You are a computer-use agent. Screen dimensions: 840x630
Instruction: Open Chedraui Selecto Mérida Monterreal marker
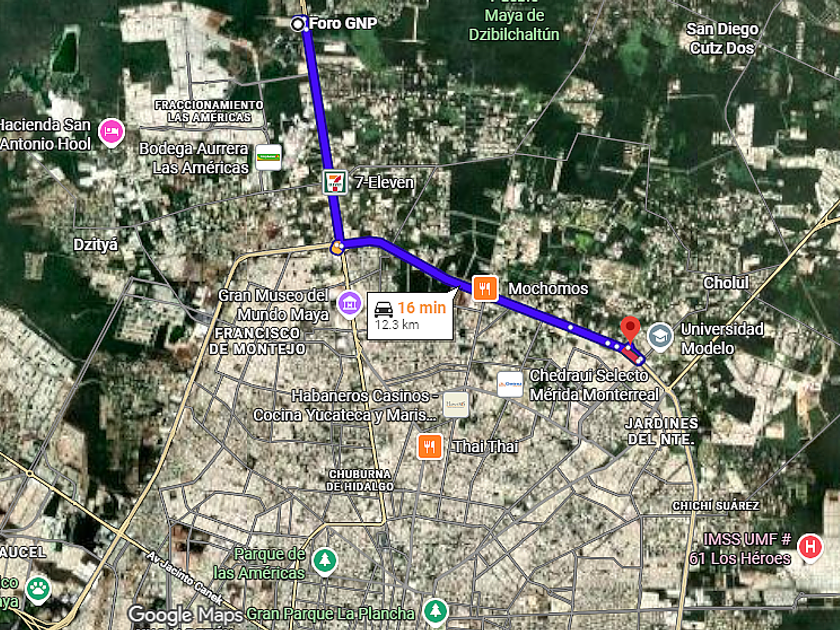coord(510,384)
